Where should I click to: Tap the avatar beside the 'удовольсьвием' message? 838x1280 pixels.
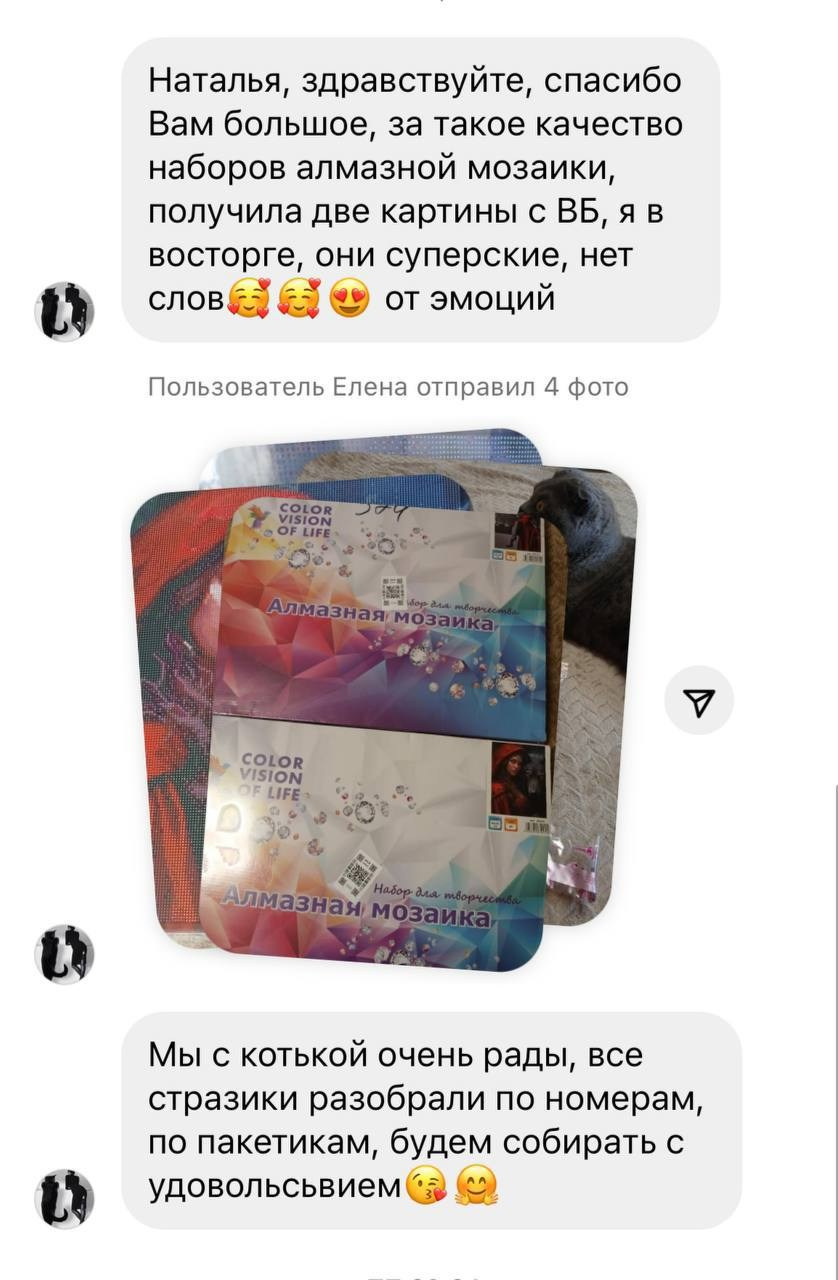point(65,1199)
